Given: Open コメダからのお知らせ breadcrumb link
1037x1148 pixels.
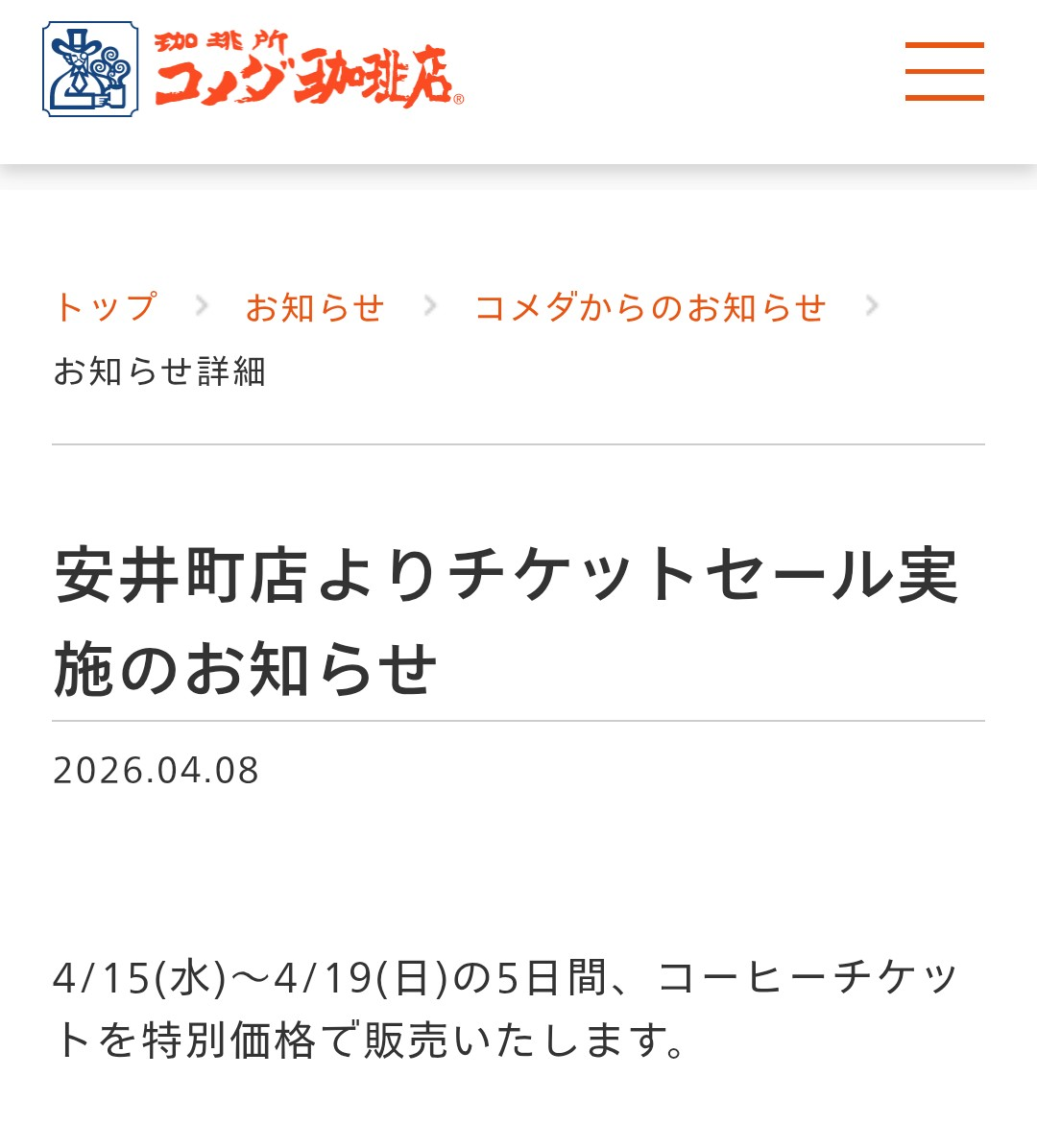Looking at the screenshot, I should pos(650,307).
